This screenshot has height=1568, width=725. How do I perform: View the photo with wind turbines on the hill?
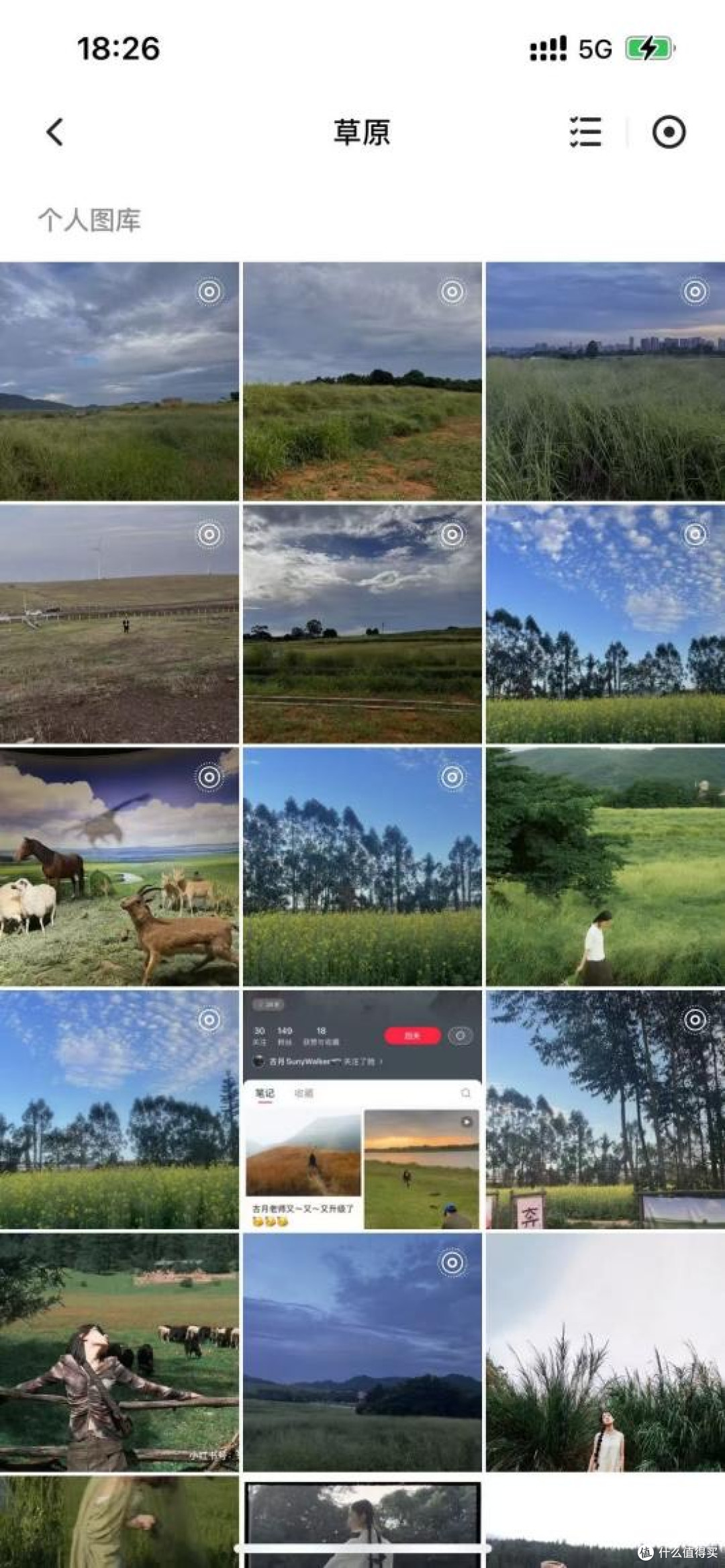tap(119, 624)
